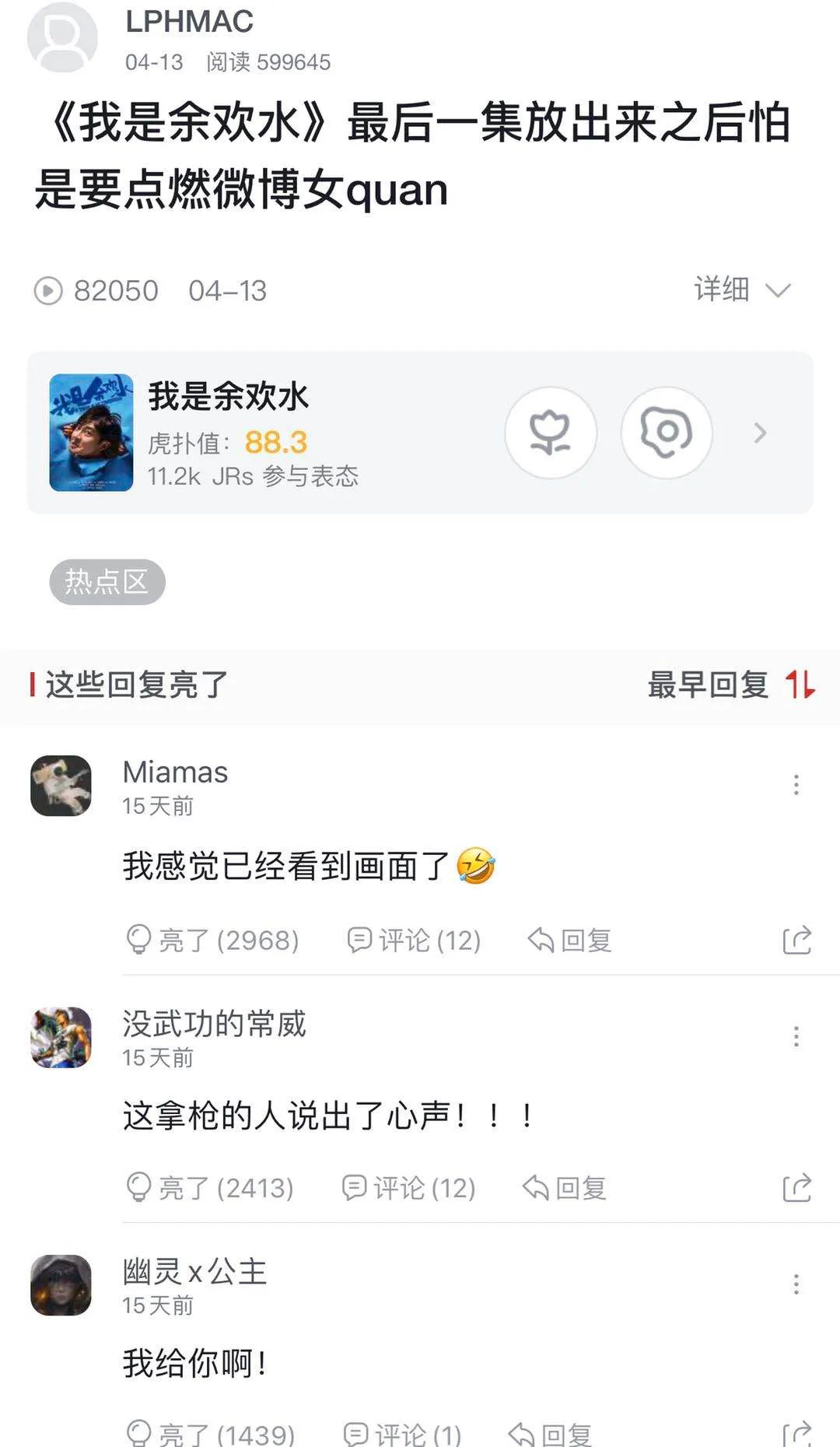
Task: Open LPHMAC's profile avatar
Action: (x=61, y=37)
